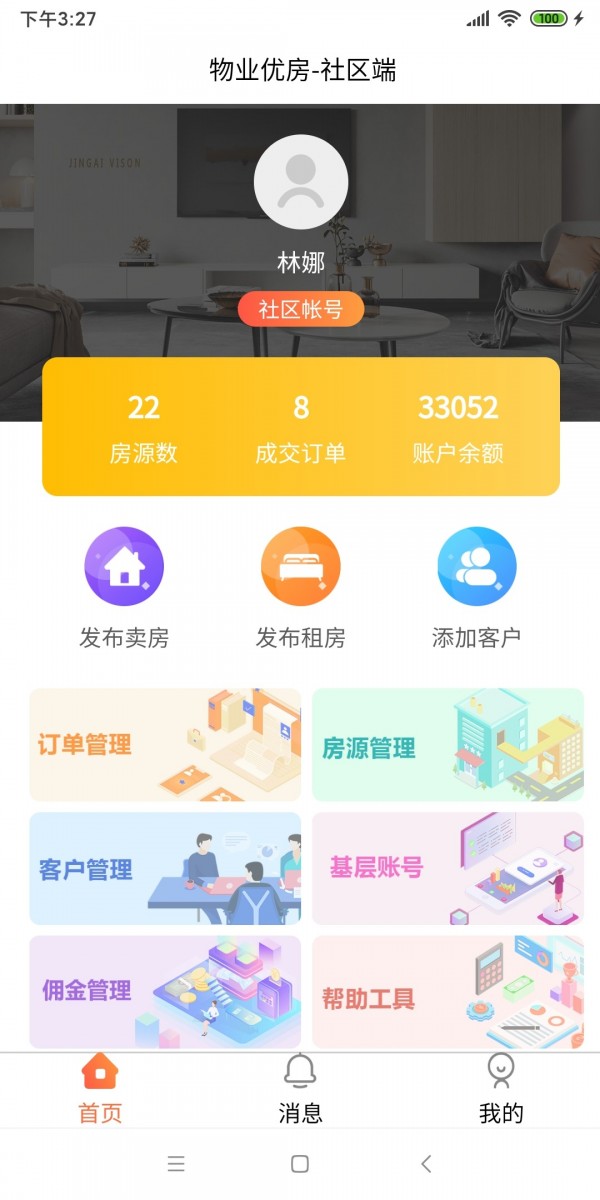Screen dimensions: 600x1200
Task: Open the 房源管理 card
Action: 448,745
